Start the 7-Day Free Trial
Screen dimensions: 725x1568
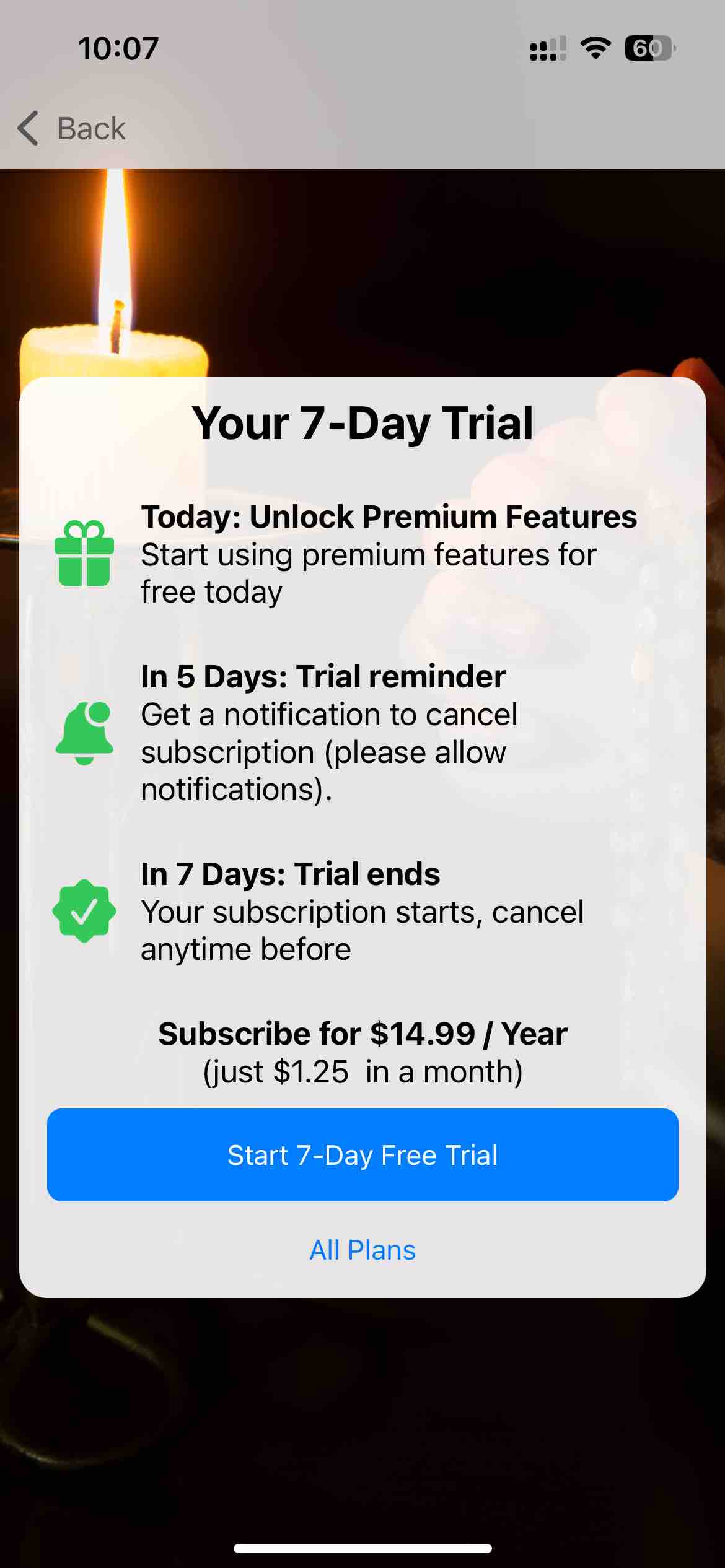click(x=362, y=1155)
